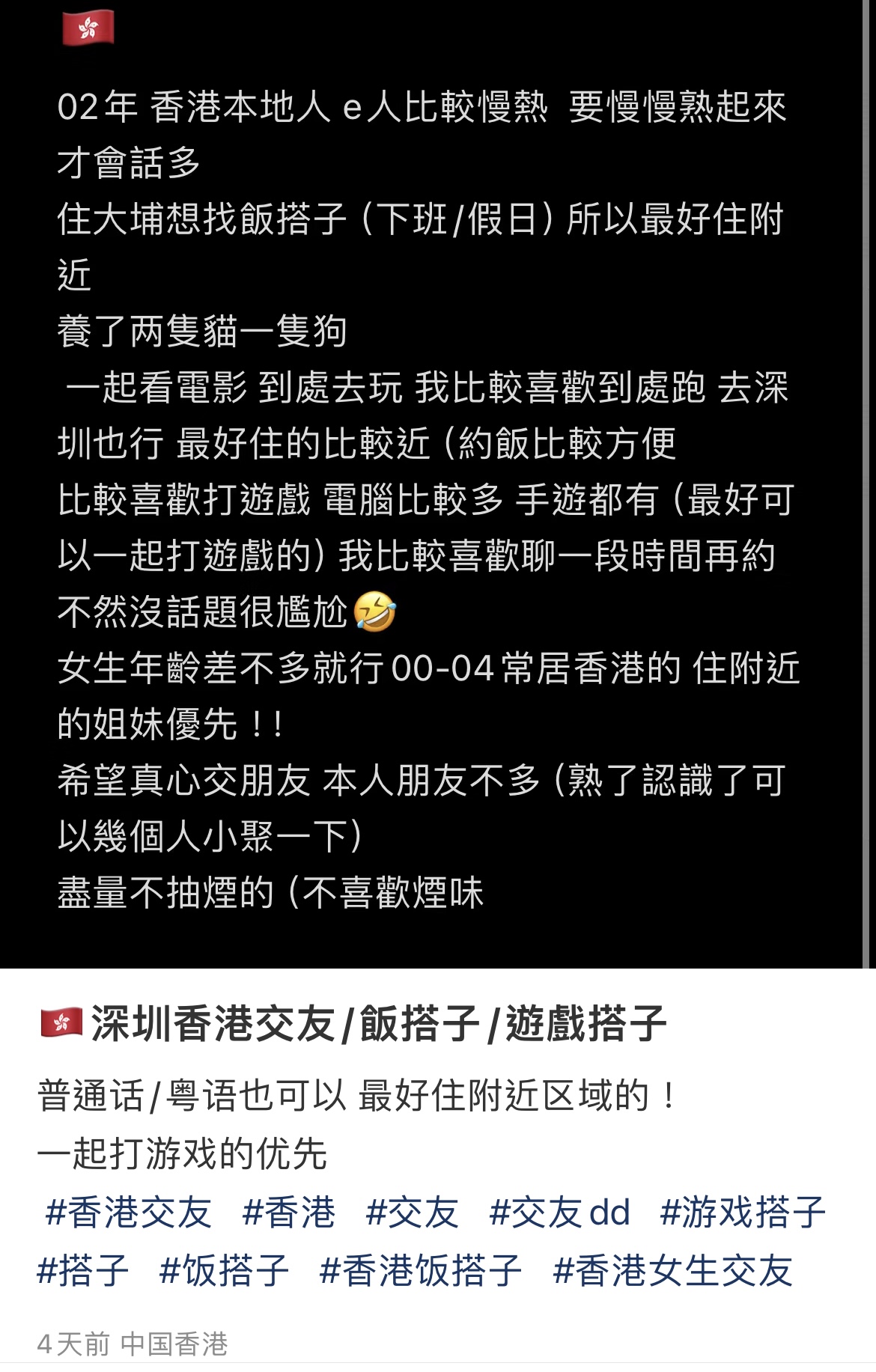
Task: Open the #饭搭子 hashtag
Action: [x=224, y=1271]
